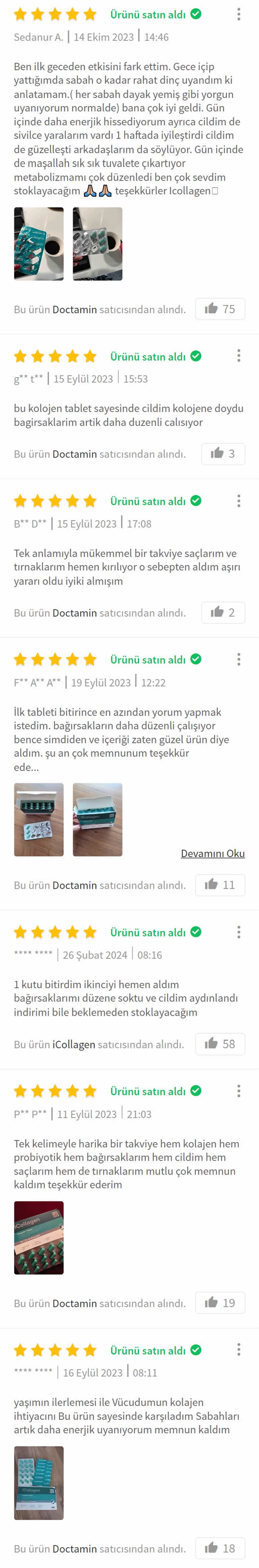Viewport: 259px width, 1568px height.
Task: Open iCollagen seller link
Action: pos(74,1044)
